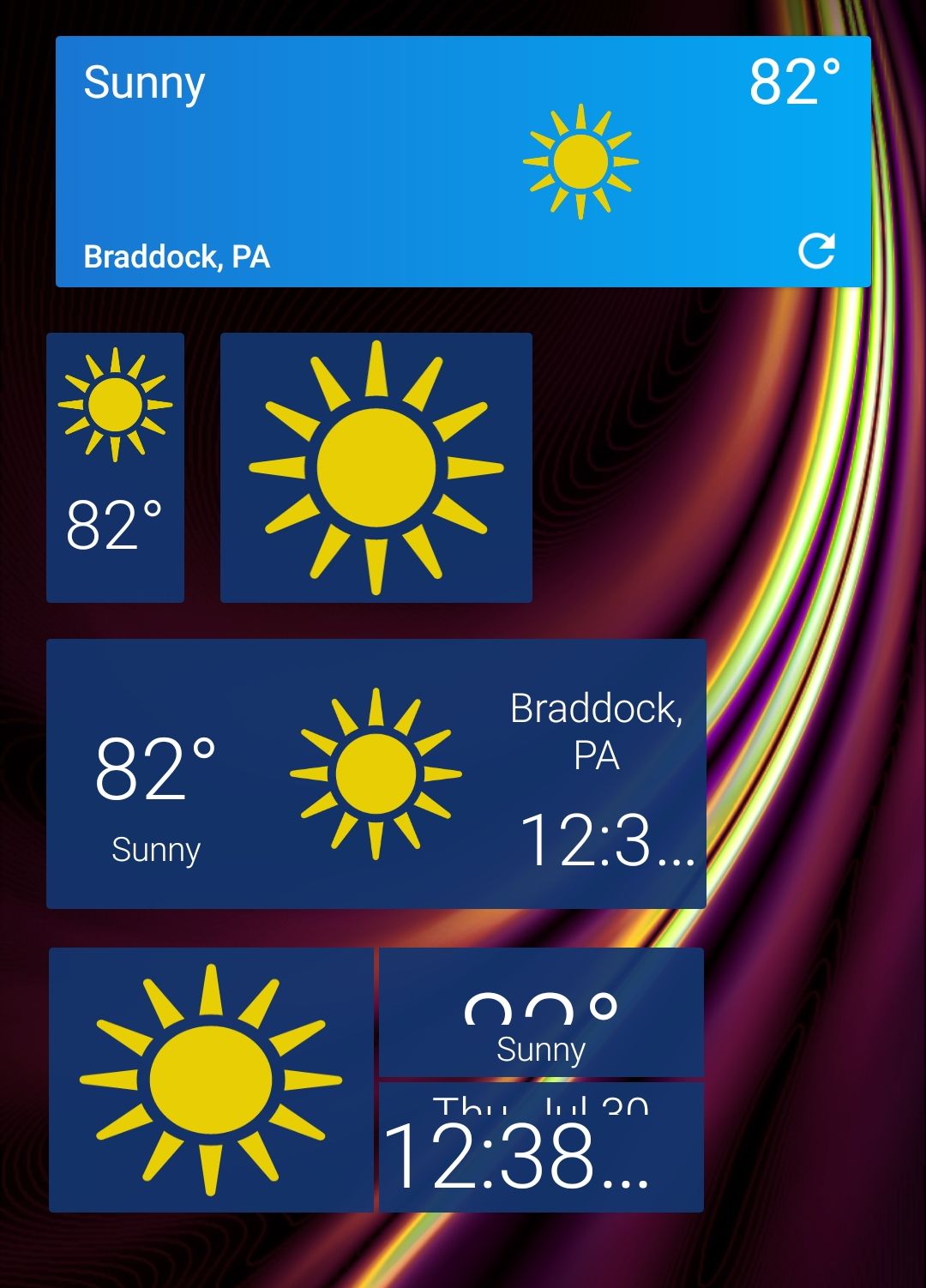Screen dimensions: 926x1288
Task: Select the small sun icon above the 82° widget
Action: [x=116, y=403]
